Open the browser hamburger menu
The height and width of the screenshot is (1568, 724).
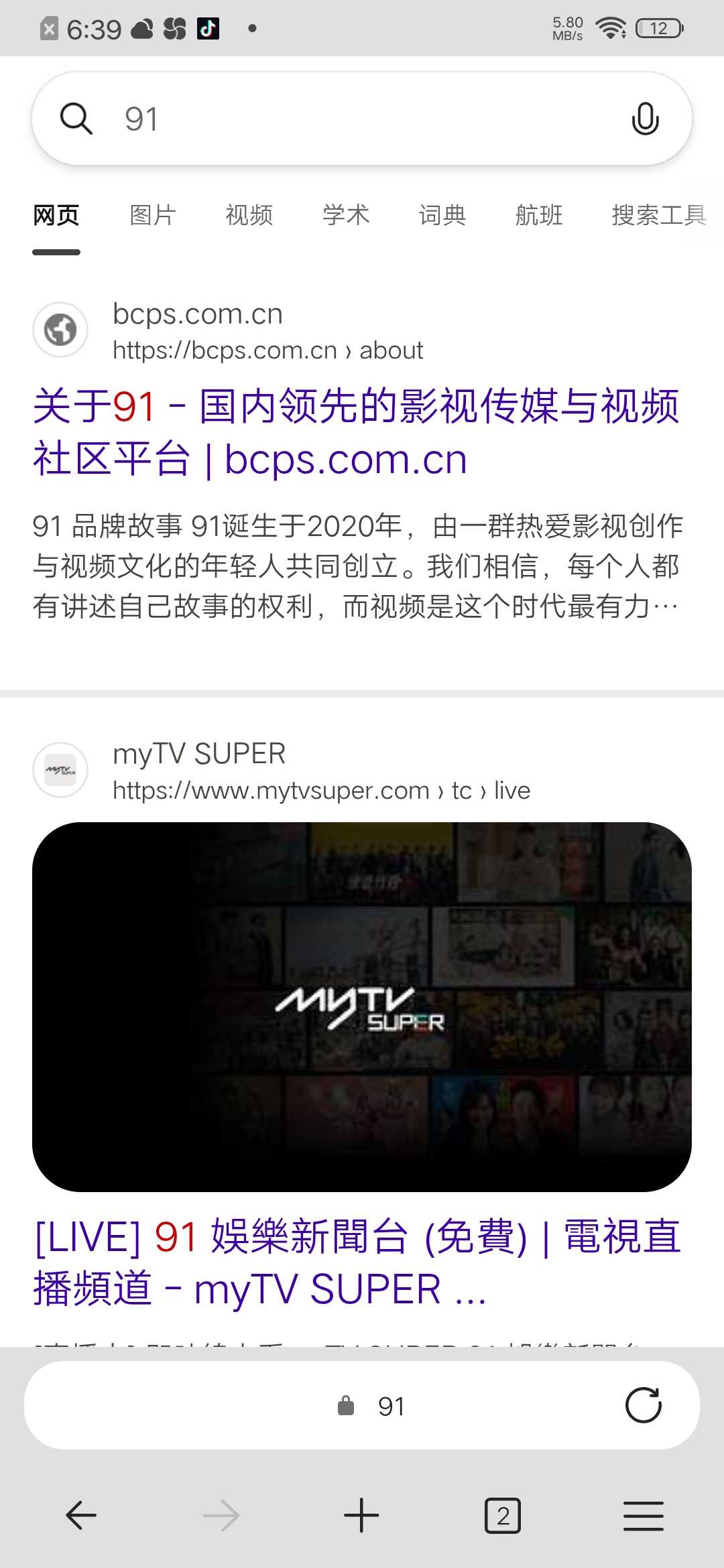(644, 1516)
